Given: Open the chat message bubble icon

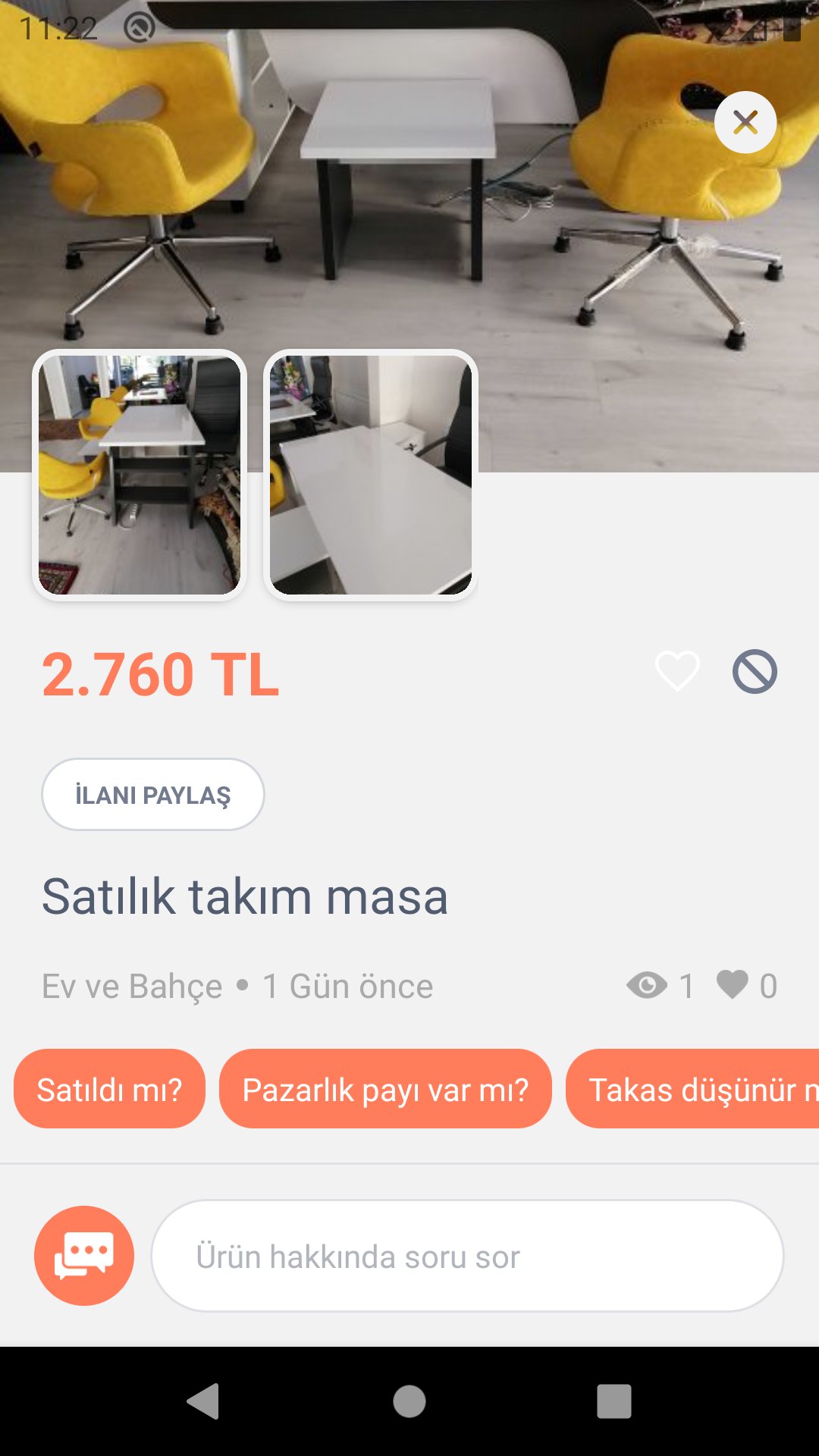Looking at the screenshot, I should pos(82,1255).
